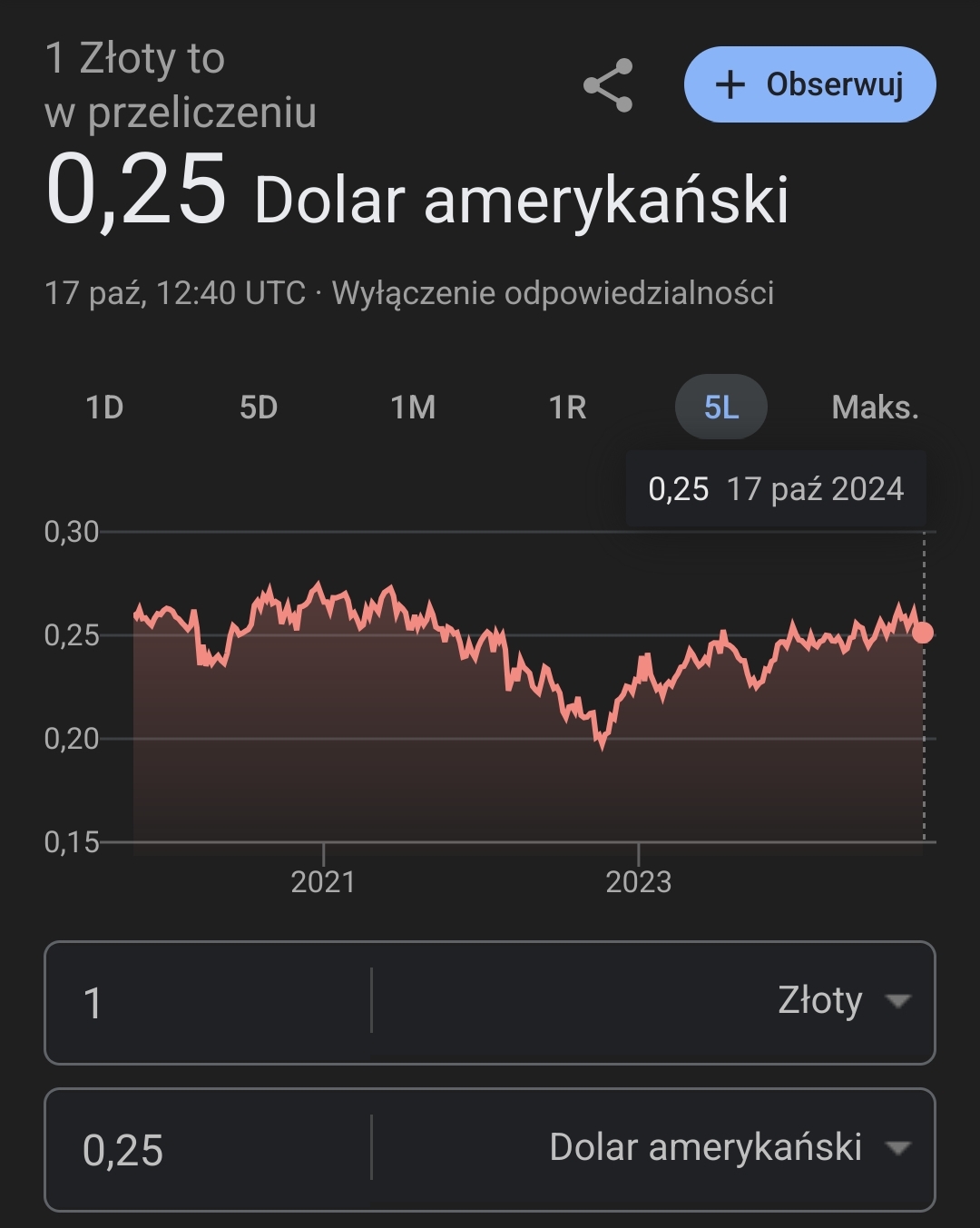Switch to the 1R range
The image size is (980, 1228).
(567, 408)
